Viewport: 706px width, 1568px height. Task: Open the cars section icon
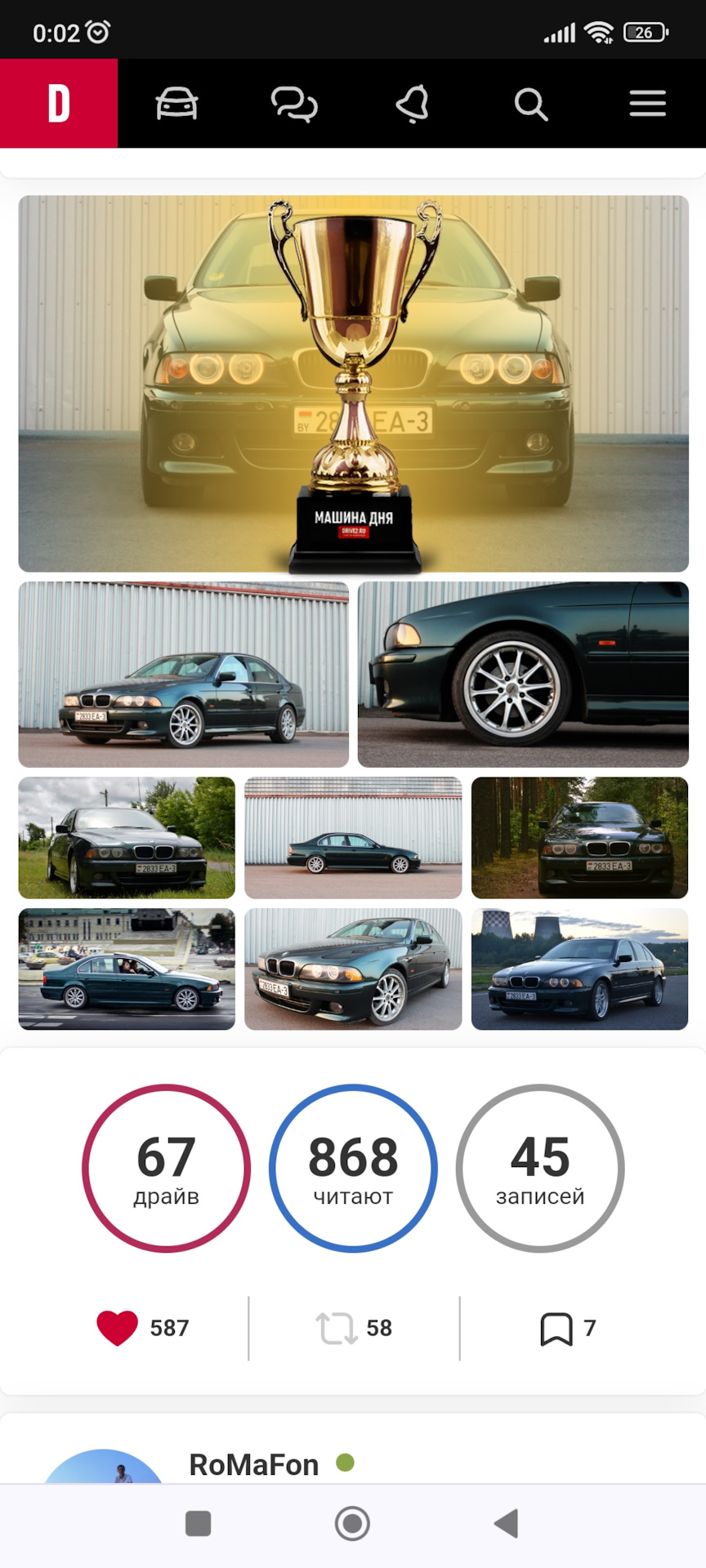(176, 104)
